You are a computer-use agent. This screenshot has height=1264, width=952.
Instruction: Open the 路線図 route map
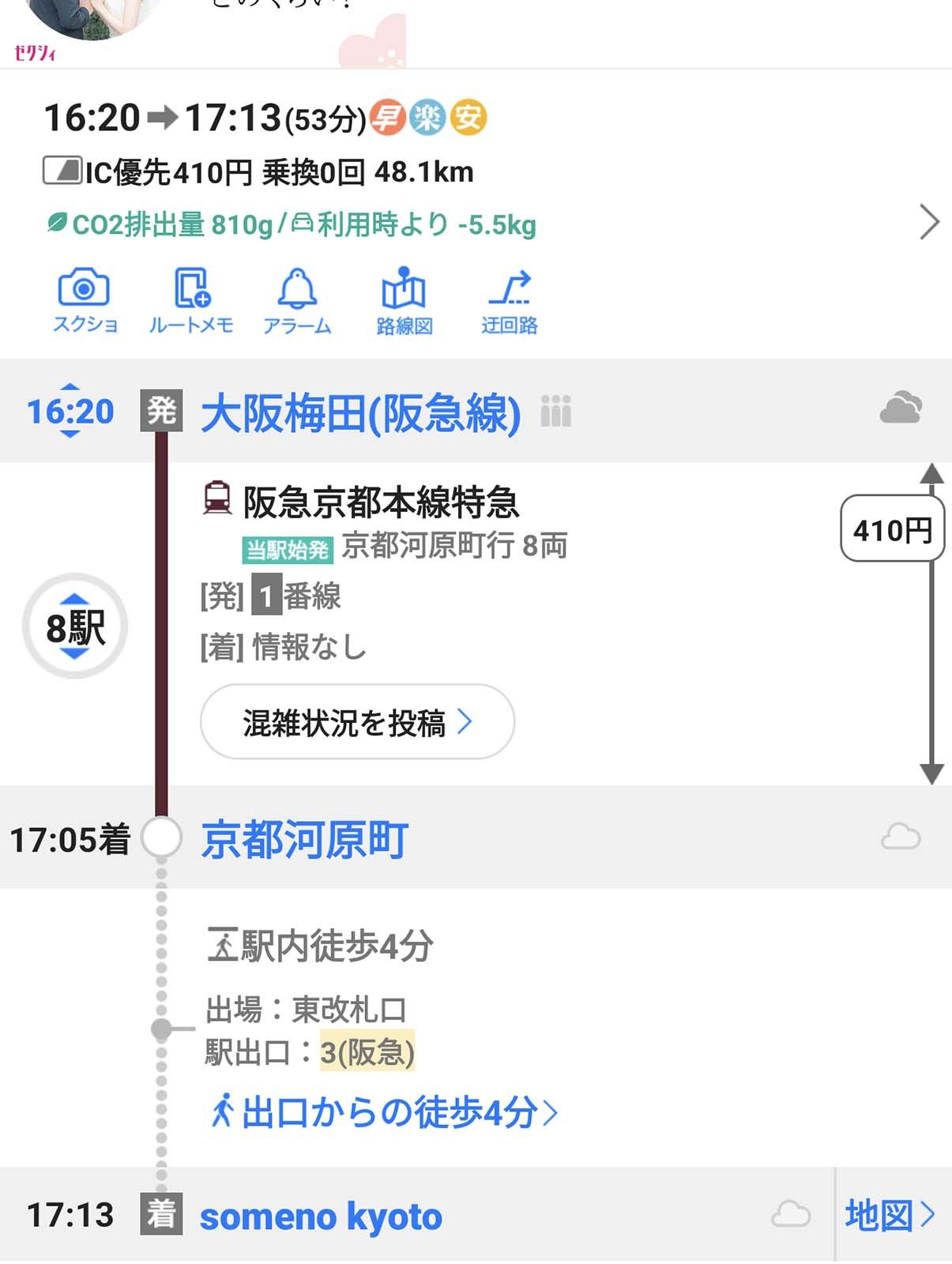[x=404, y=301]
